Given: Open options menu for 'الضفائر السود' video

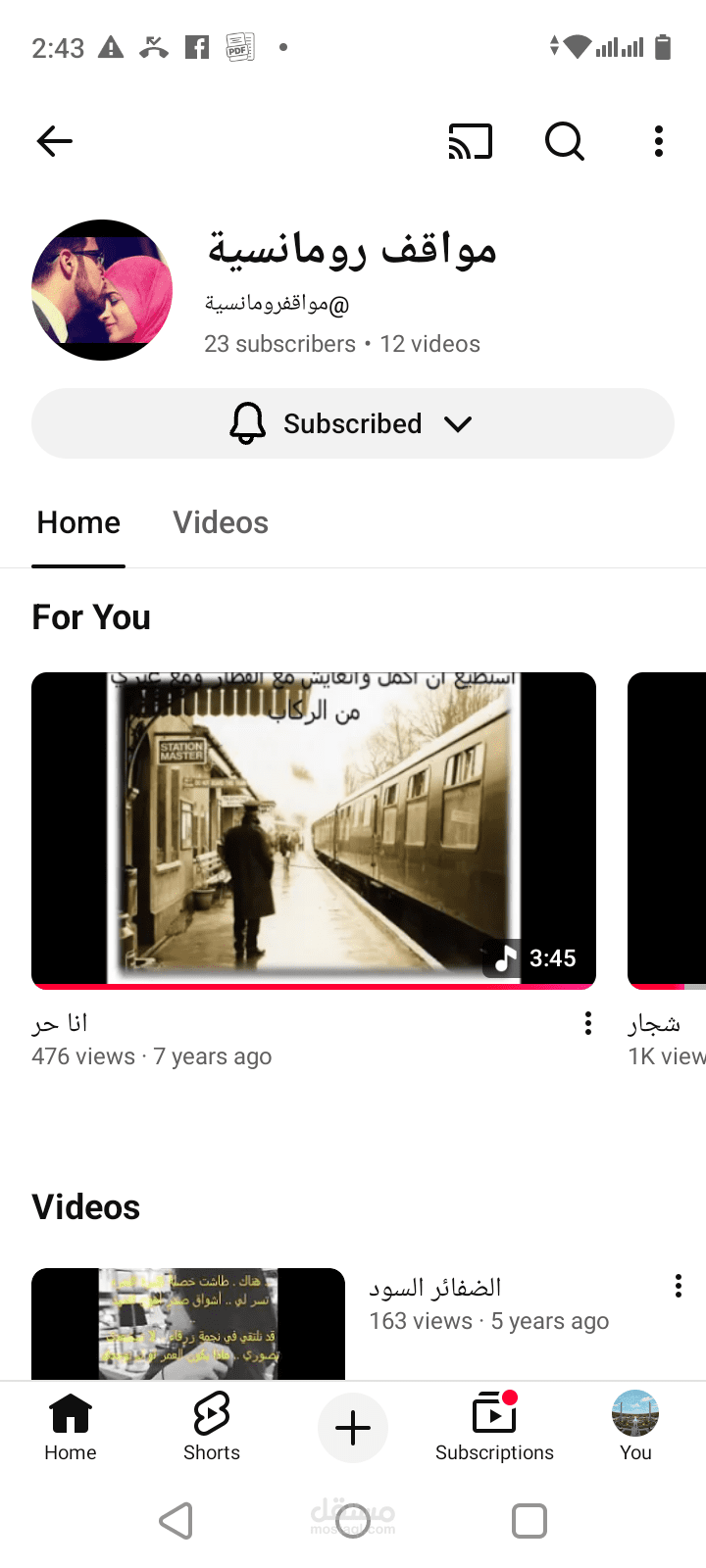Looking at the screenshot, I should tap(678, 1284).
